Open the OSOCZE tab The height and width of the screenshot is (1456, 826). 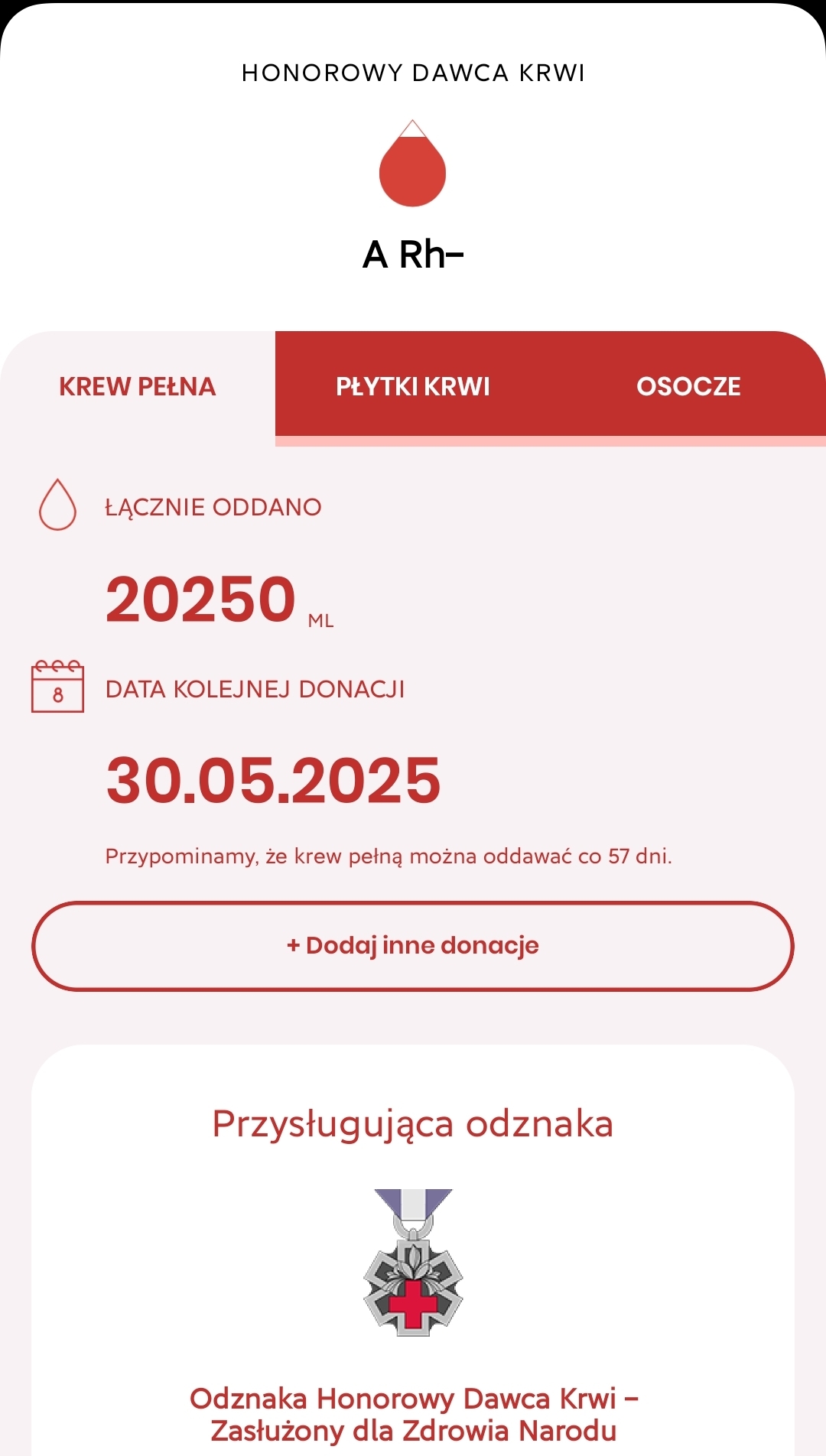[688, 386]
